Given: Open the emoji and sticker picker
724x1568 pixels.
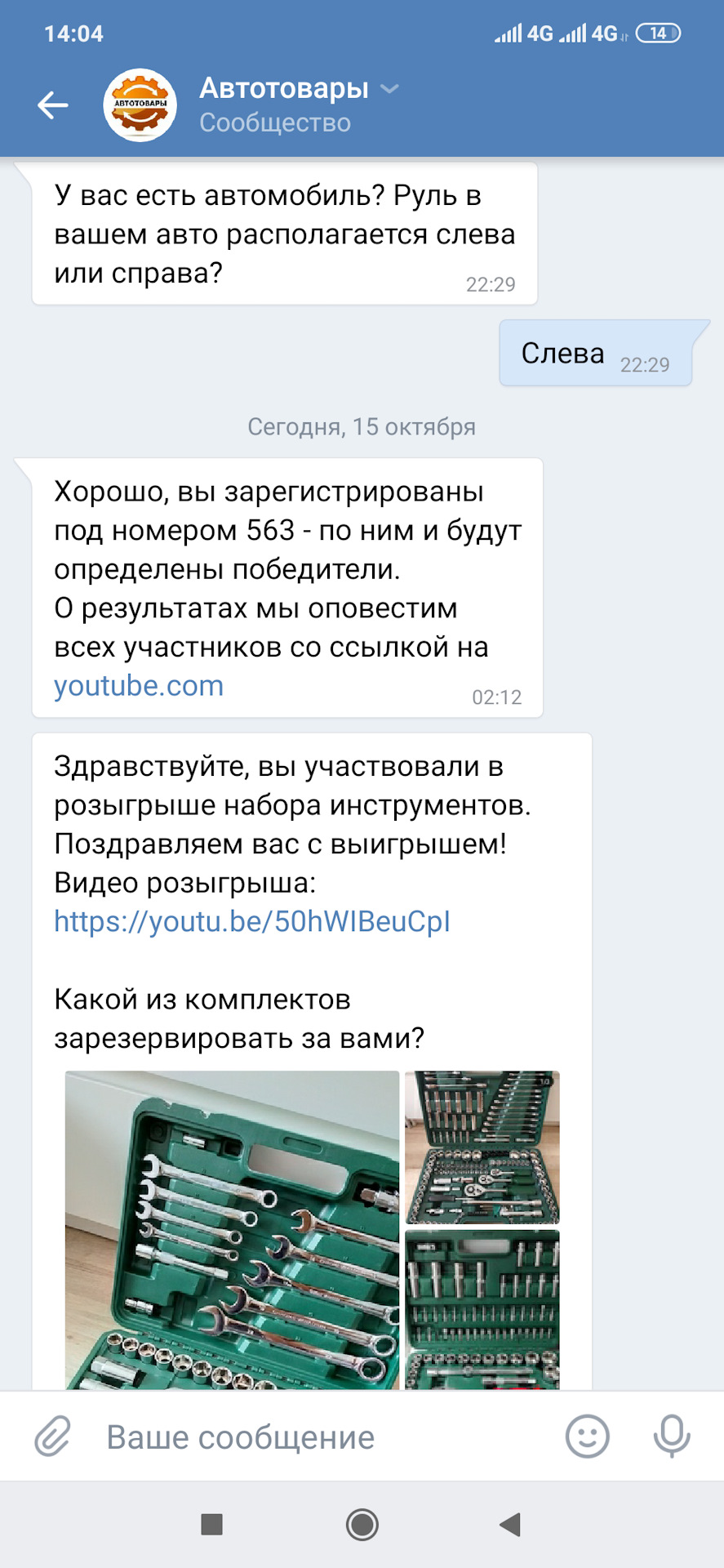Looking at the screenshot, I should click(x=588, y=1437).
